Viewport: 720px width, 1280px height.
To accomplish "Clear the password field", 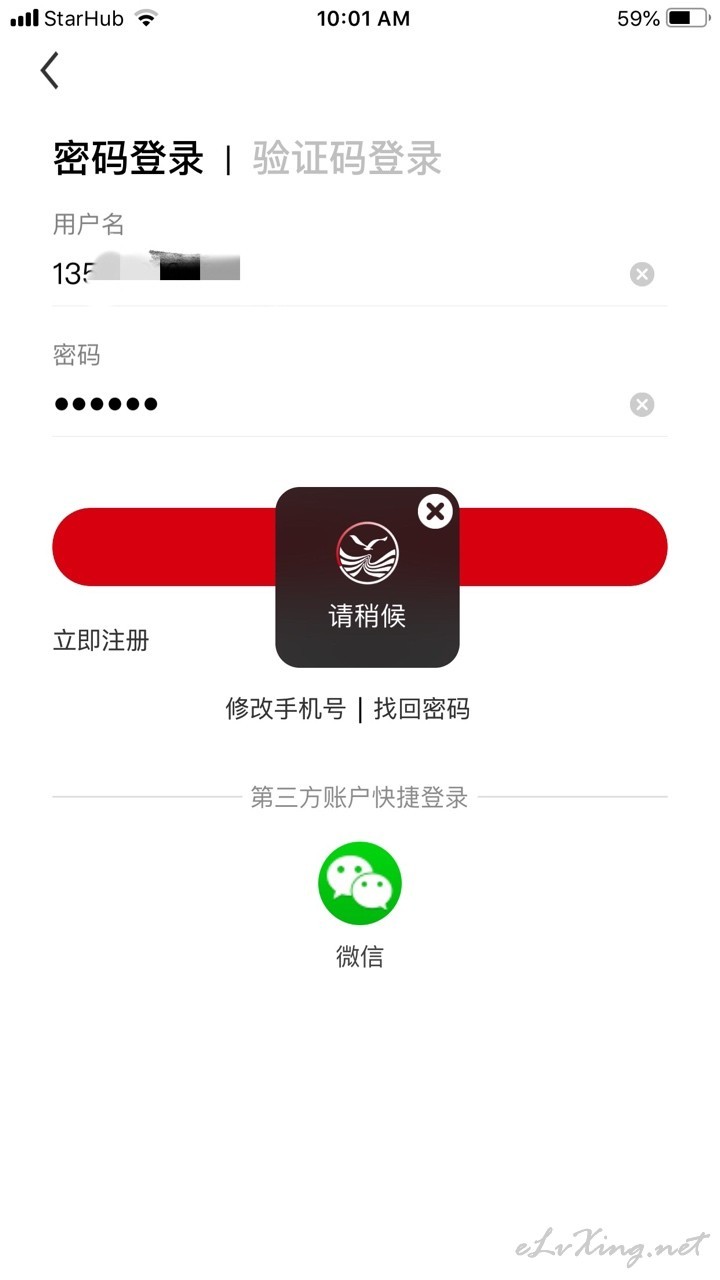I will (642, 404).
